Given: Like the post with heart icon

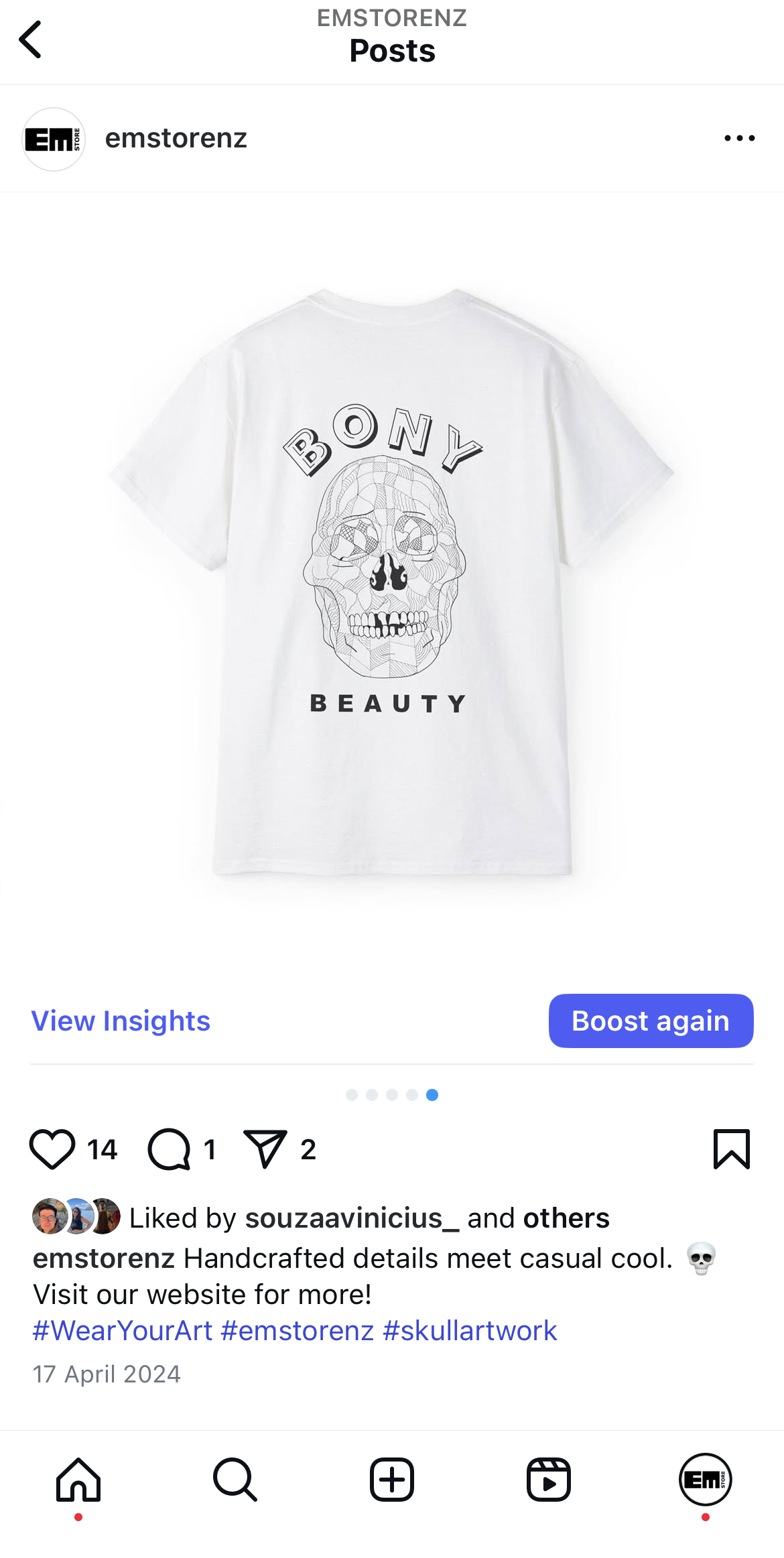Looking at the screenshot, I should 52,1149.
